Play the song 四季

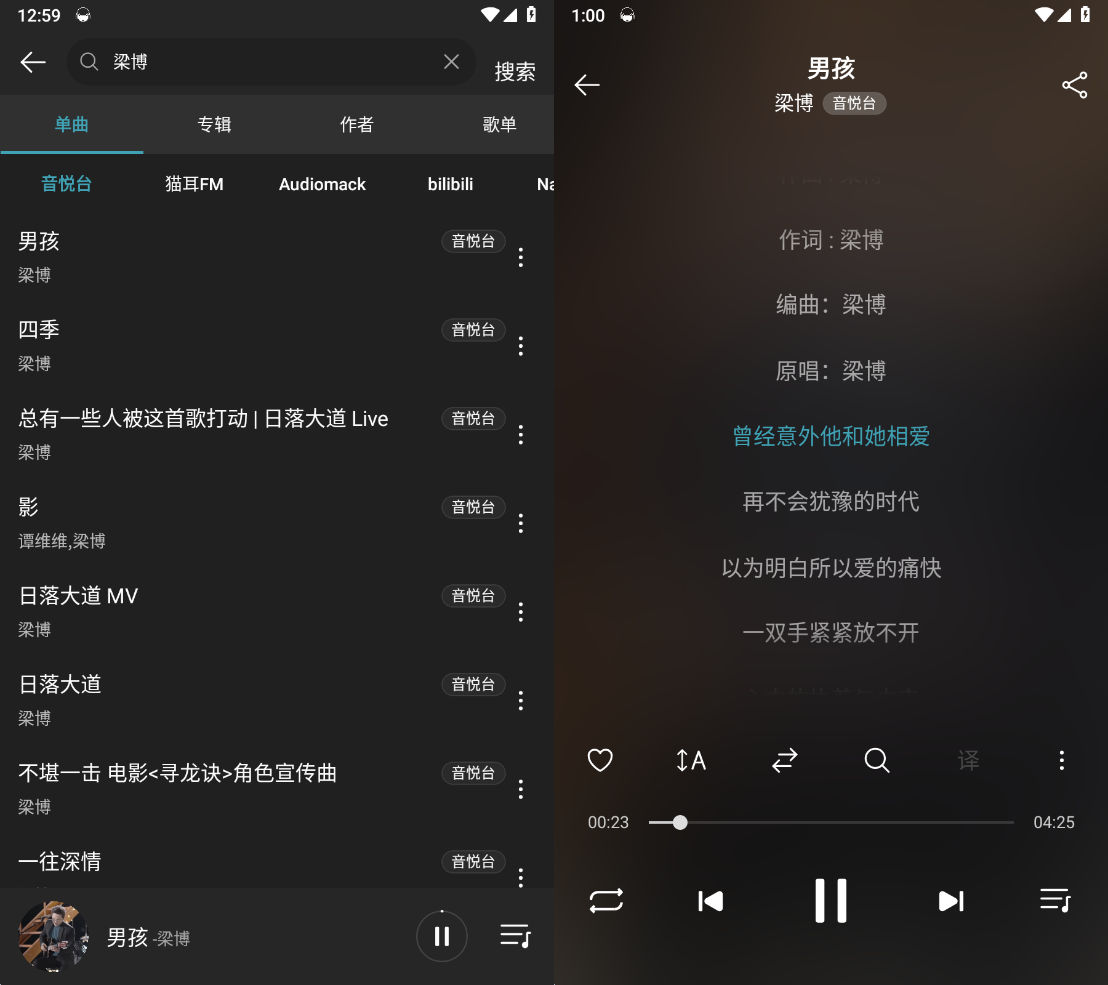(200, 344)
